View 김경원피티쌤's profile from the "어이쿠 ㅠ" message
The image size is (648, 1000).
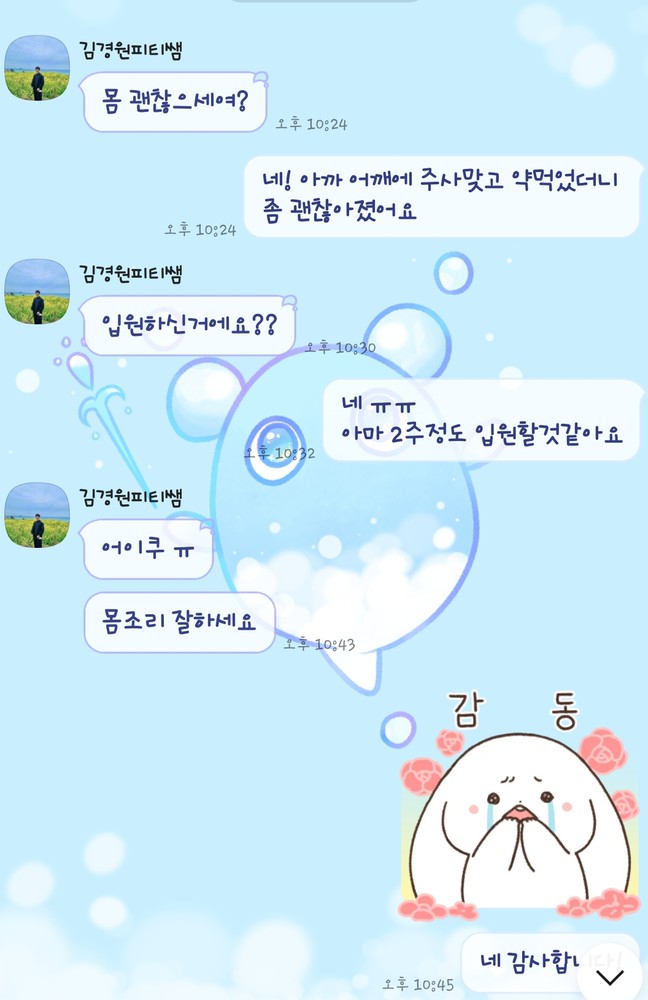coord(37,516)
